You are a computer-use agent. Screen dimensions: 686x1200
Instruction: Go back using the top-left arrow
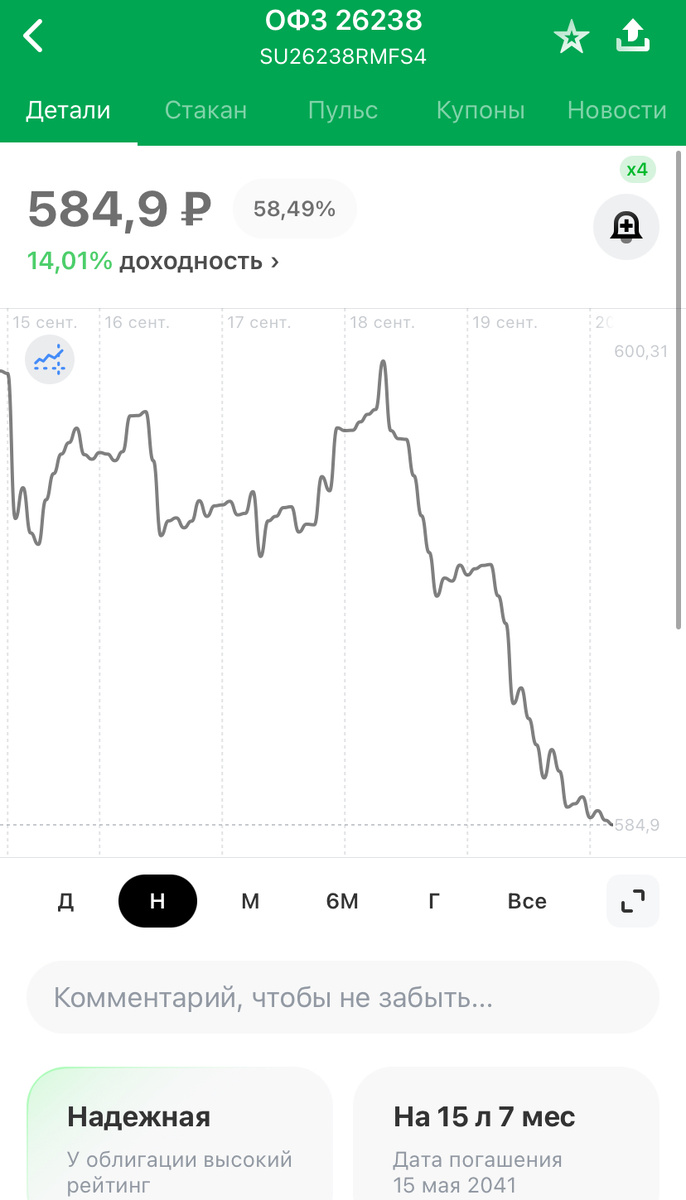tap(34, 37)
